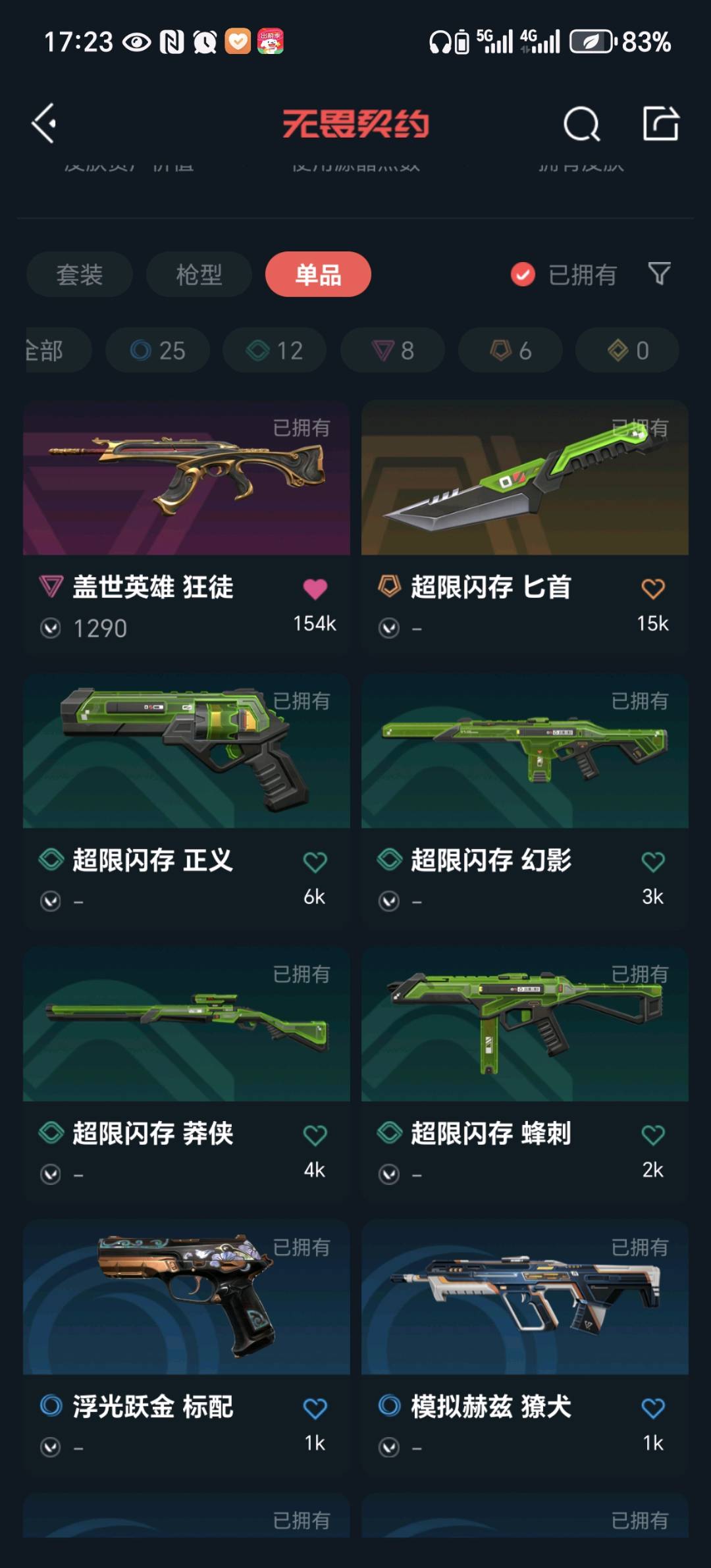The height and width of the screenshot is (1568, 711).
Task: Like the 超限闪存 匕首 skin
Action: coord(653,588)
